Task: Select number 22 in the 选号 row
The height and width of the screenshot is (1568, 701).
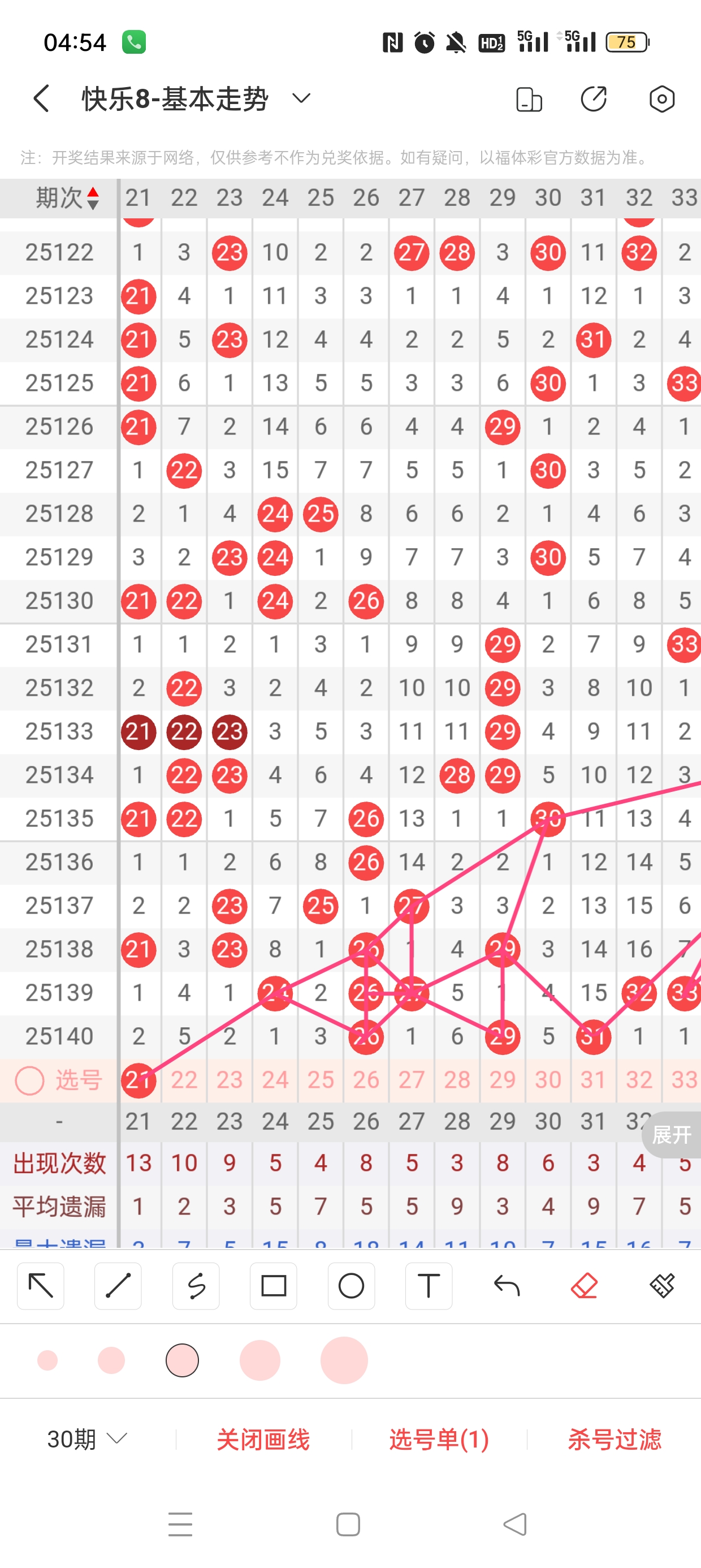Action: point(184,1080)
